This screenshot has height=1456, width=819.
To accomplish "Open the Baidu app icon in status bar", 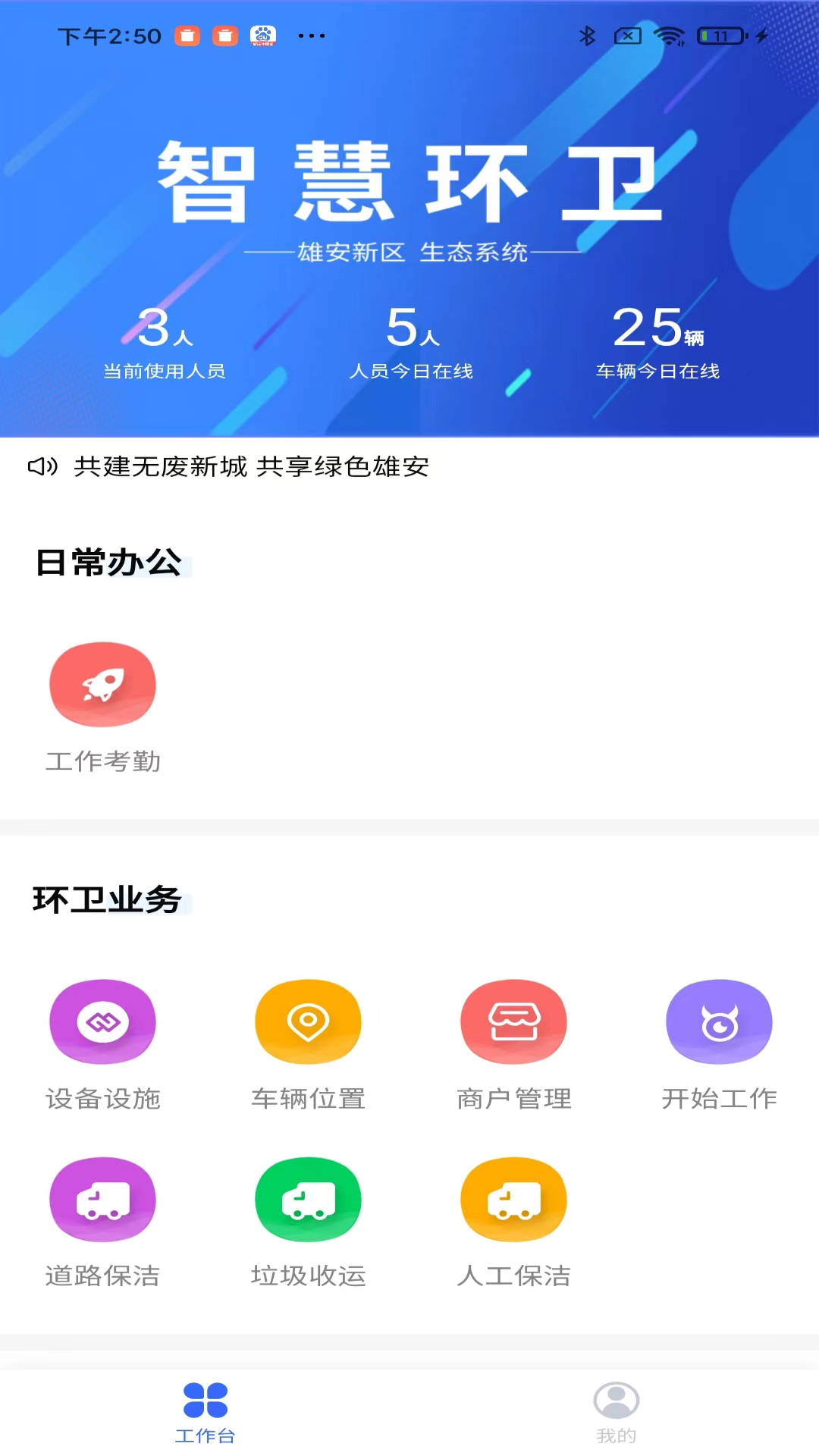I will point(262,35).
